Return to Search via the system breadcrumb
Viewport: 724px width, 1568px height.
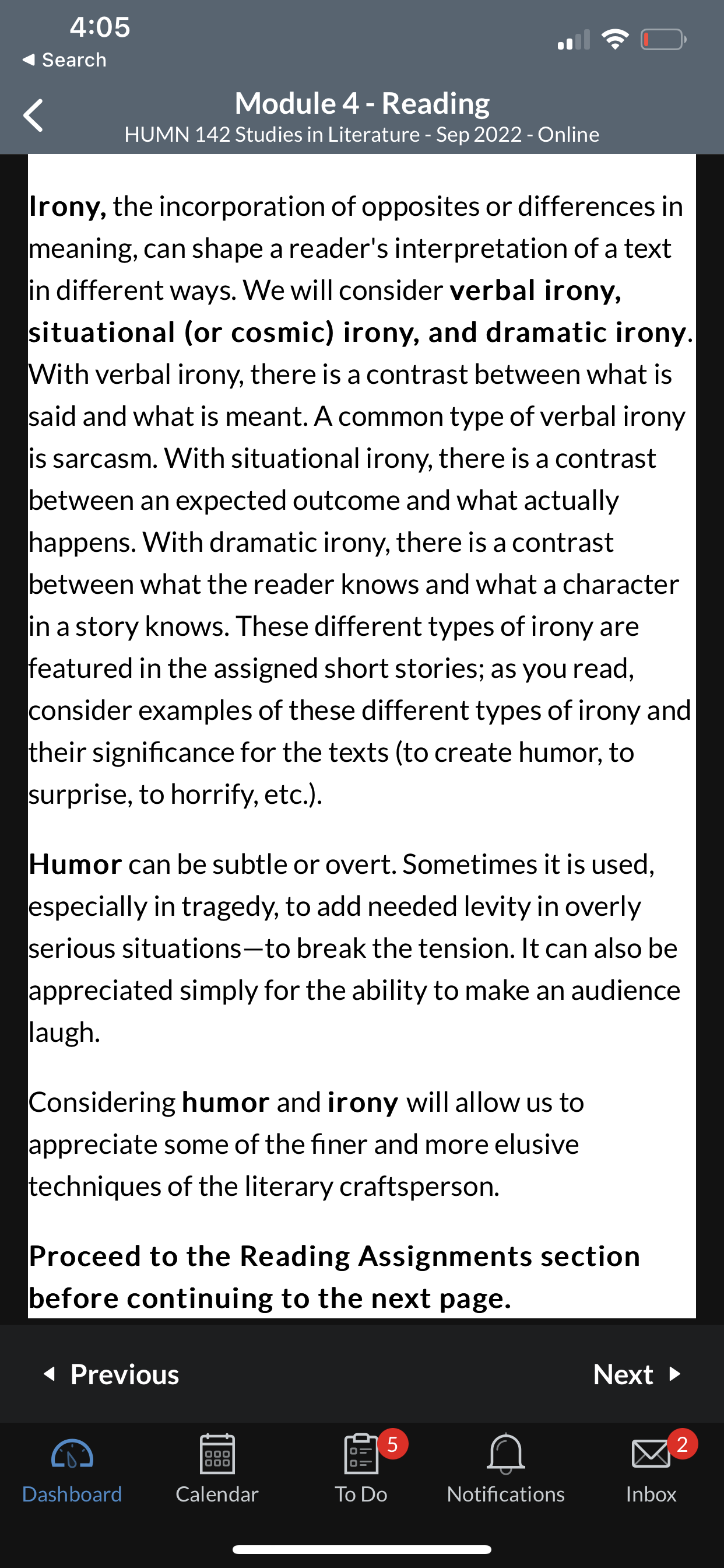pos(64,60)
